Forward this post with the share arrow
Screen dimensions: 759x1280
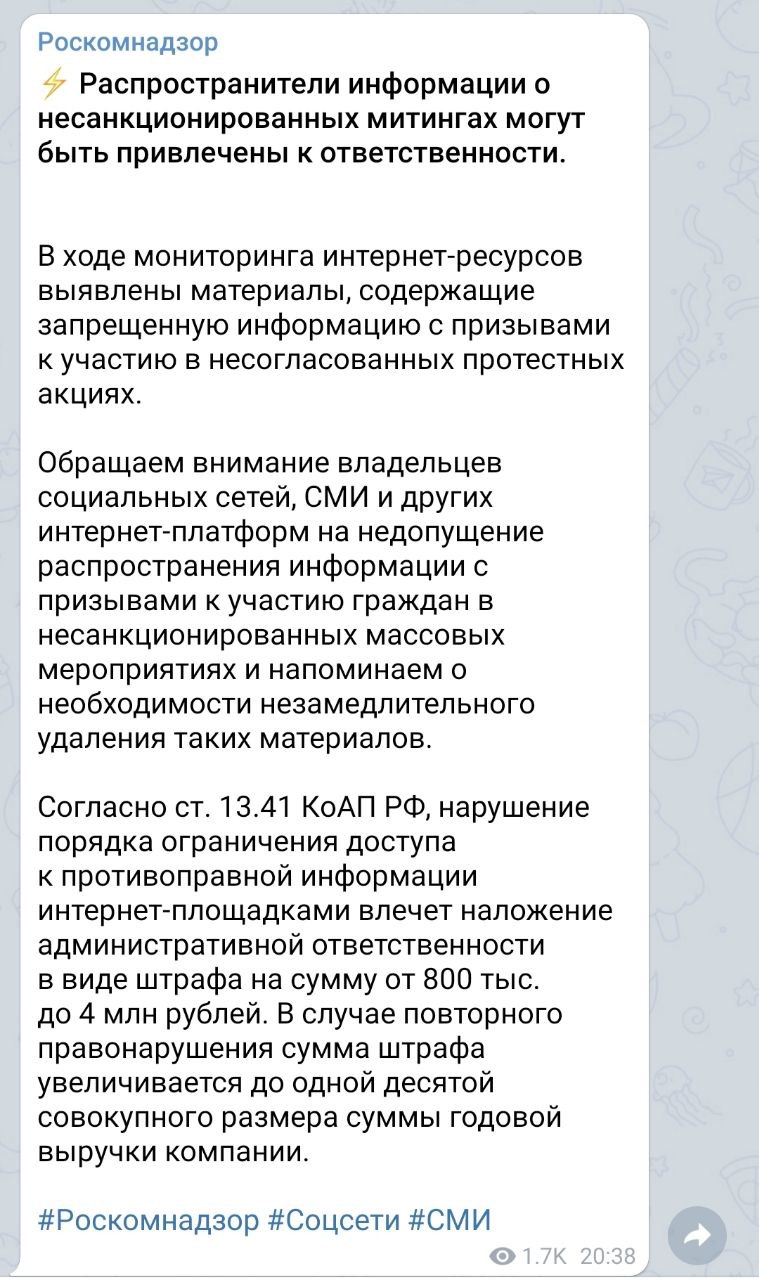click(697, 1236)
